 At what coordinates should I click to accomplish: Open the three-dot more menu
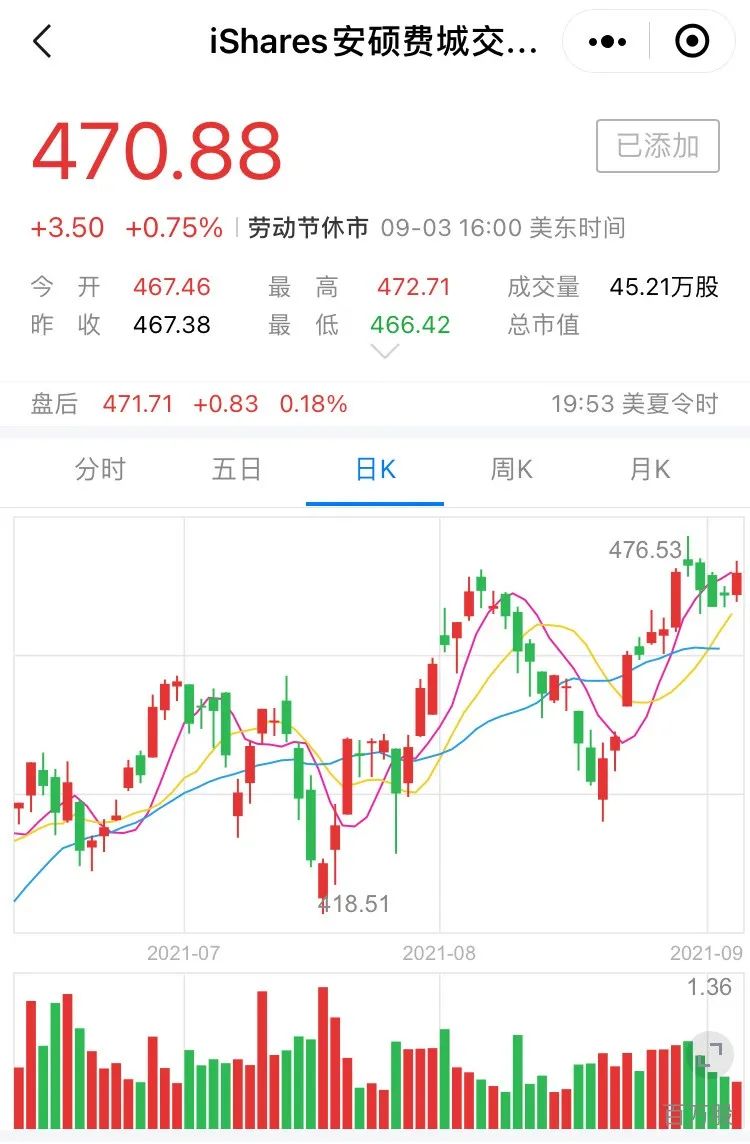607,42
